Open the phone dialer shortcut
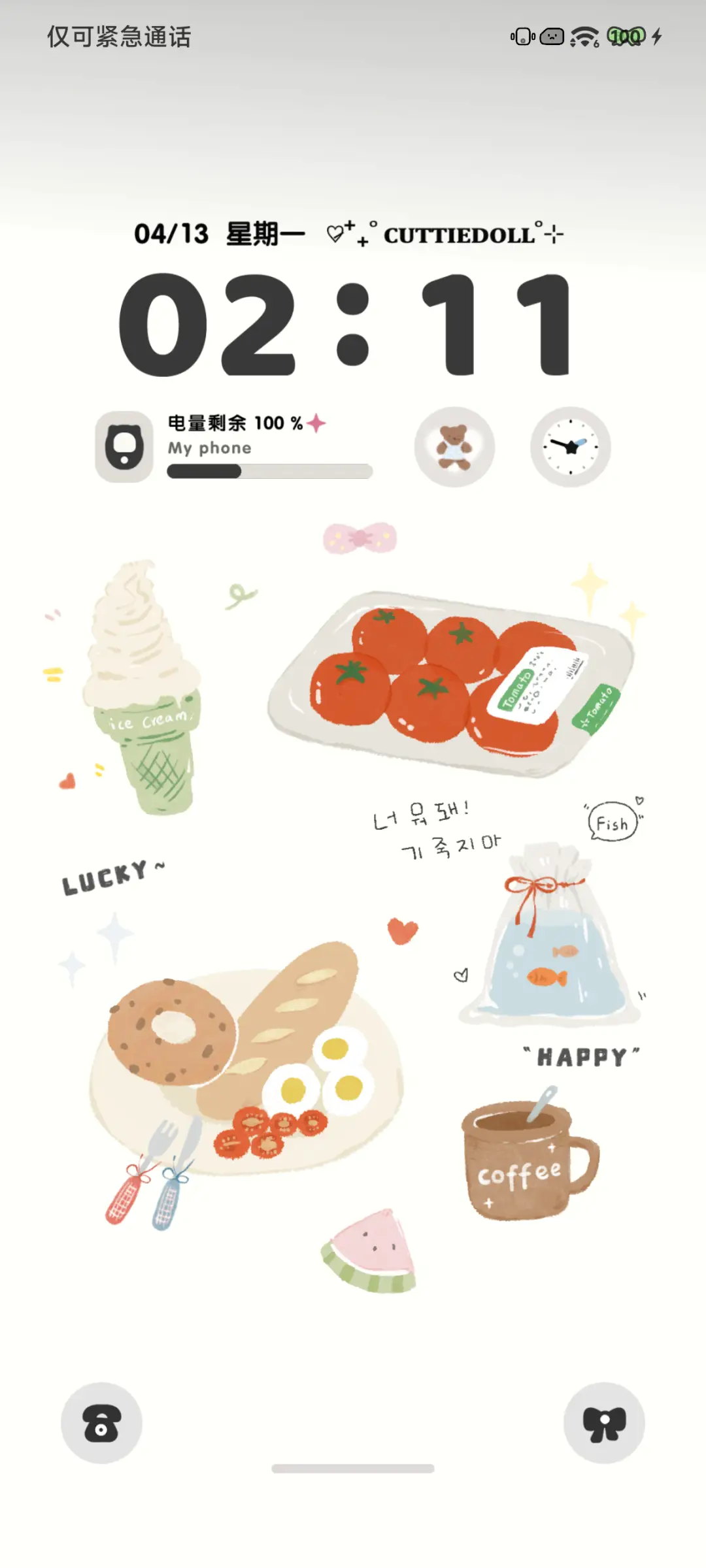 click(101, 1423)
